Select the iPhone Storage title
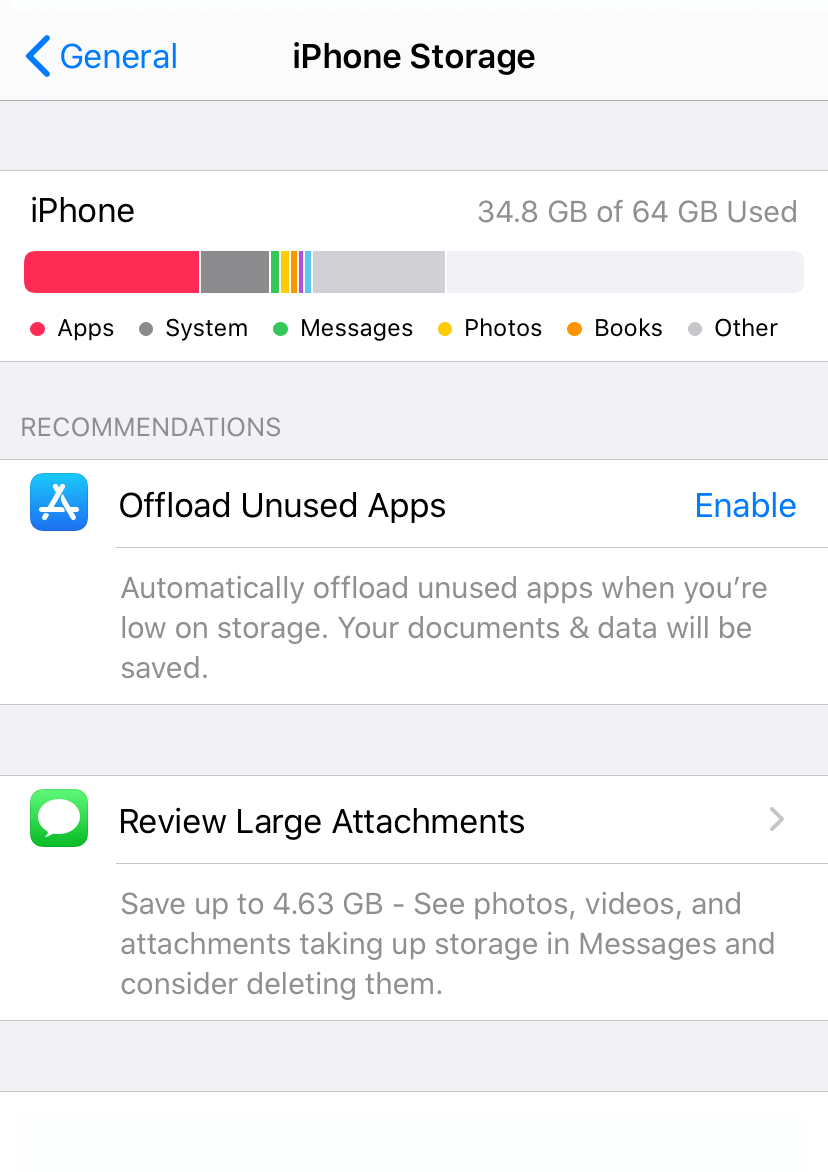This screenshot has width=828, height=1172. click(x=413, y=56)
